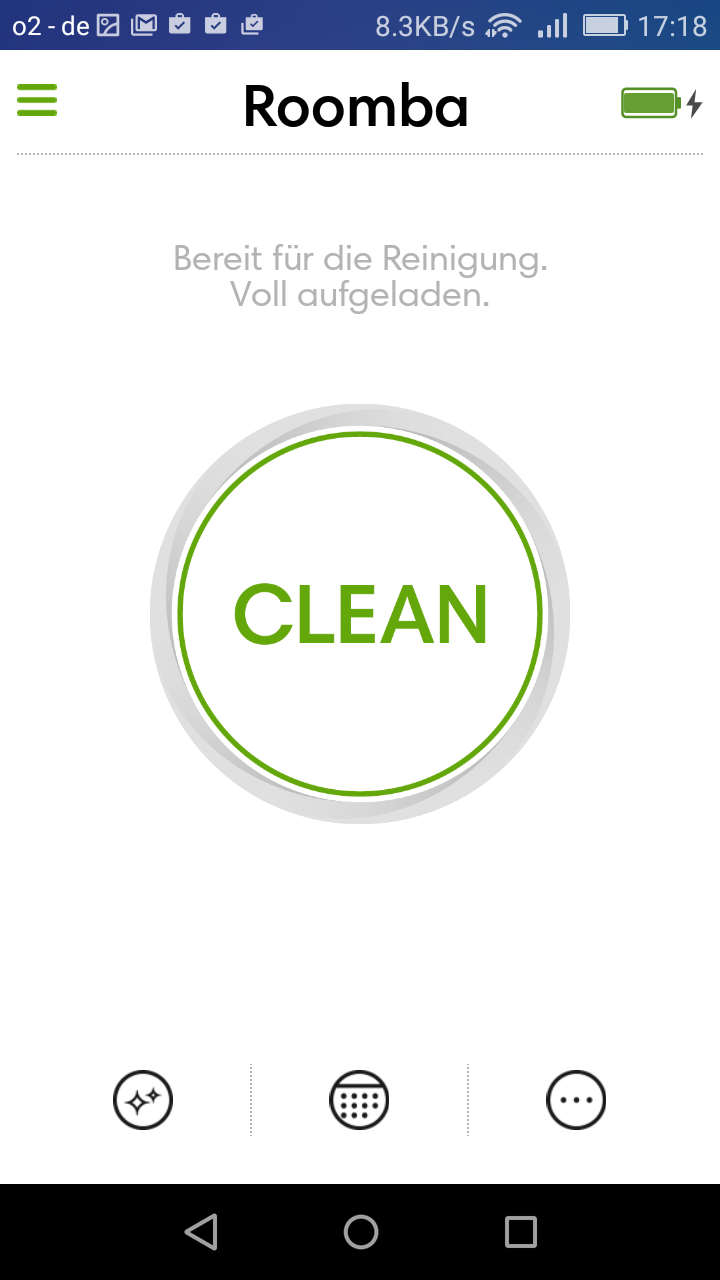Open the more options three-dot icon
This screenshot has width=720, height=1280.
(x=576, y=1100)
